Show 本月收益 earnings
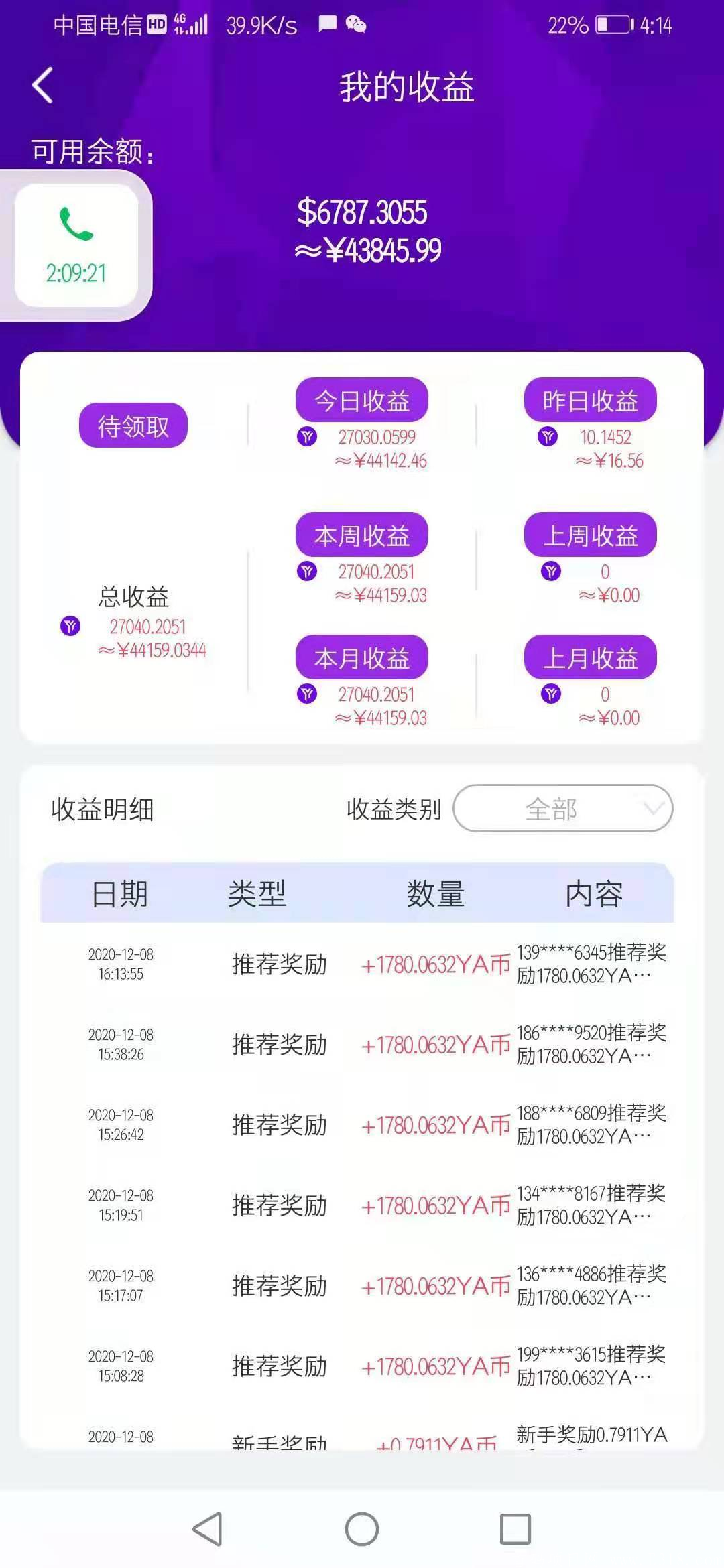 (x=362, y=658)
